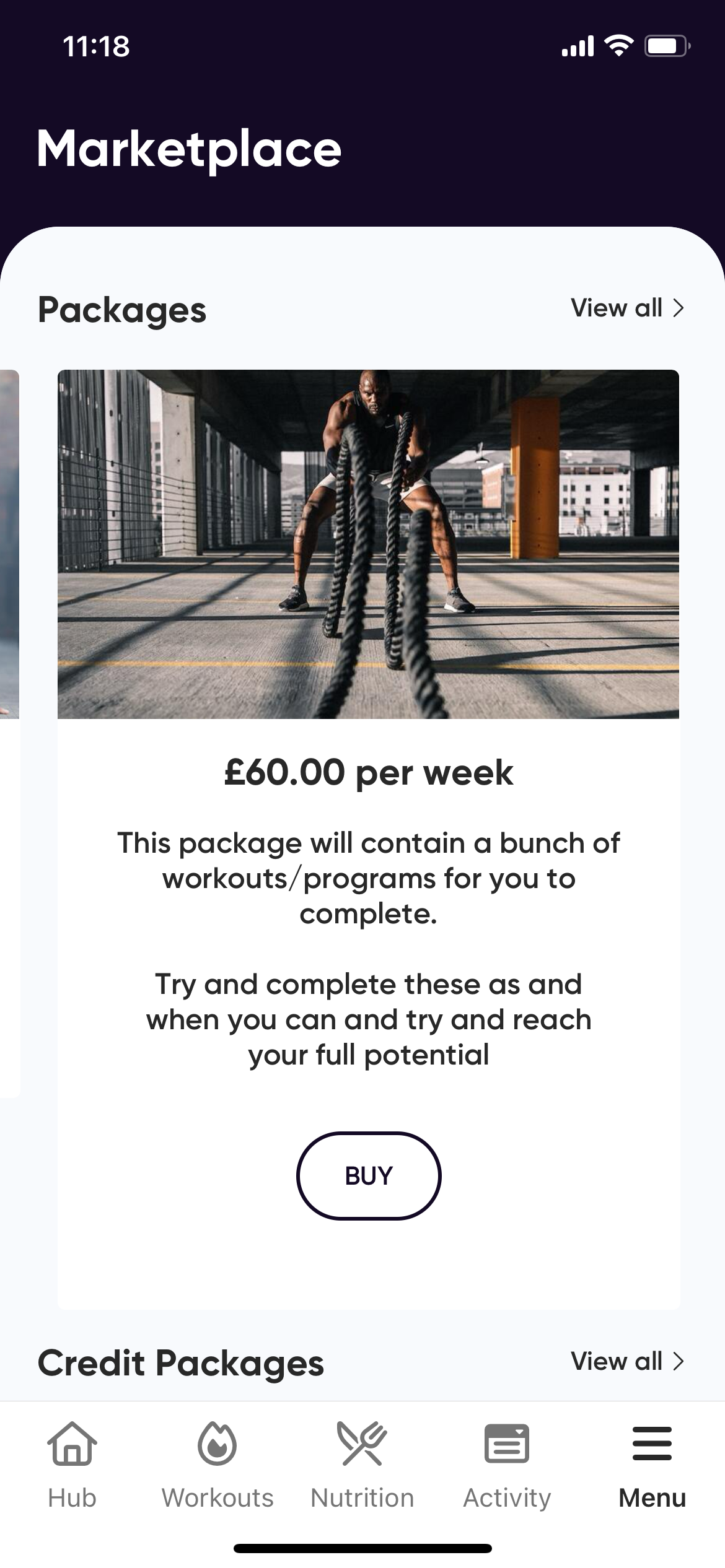Open the battle rope package card

(368, 544)
